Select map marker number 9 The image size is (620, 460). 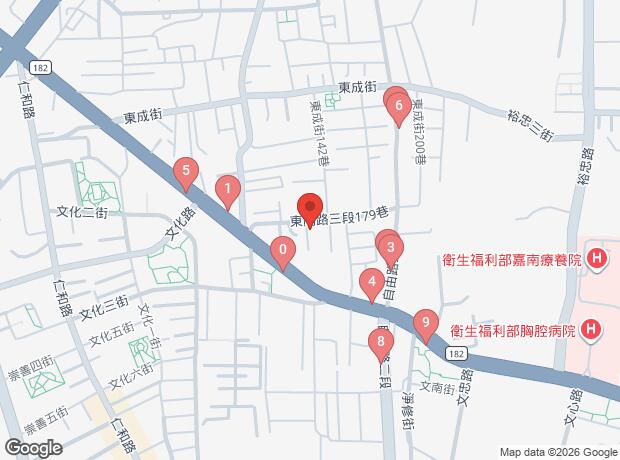click(x=426, y=326)
